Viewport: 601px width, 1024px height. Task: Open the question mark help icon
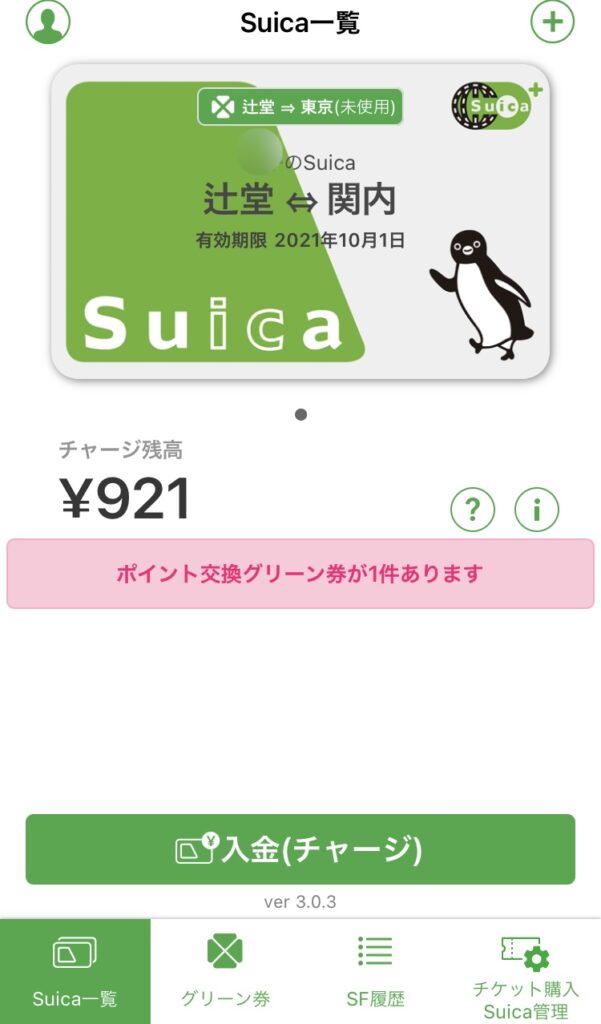pyautogui.click(x=473, y=509)
